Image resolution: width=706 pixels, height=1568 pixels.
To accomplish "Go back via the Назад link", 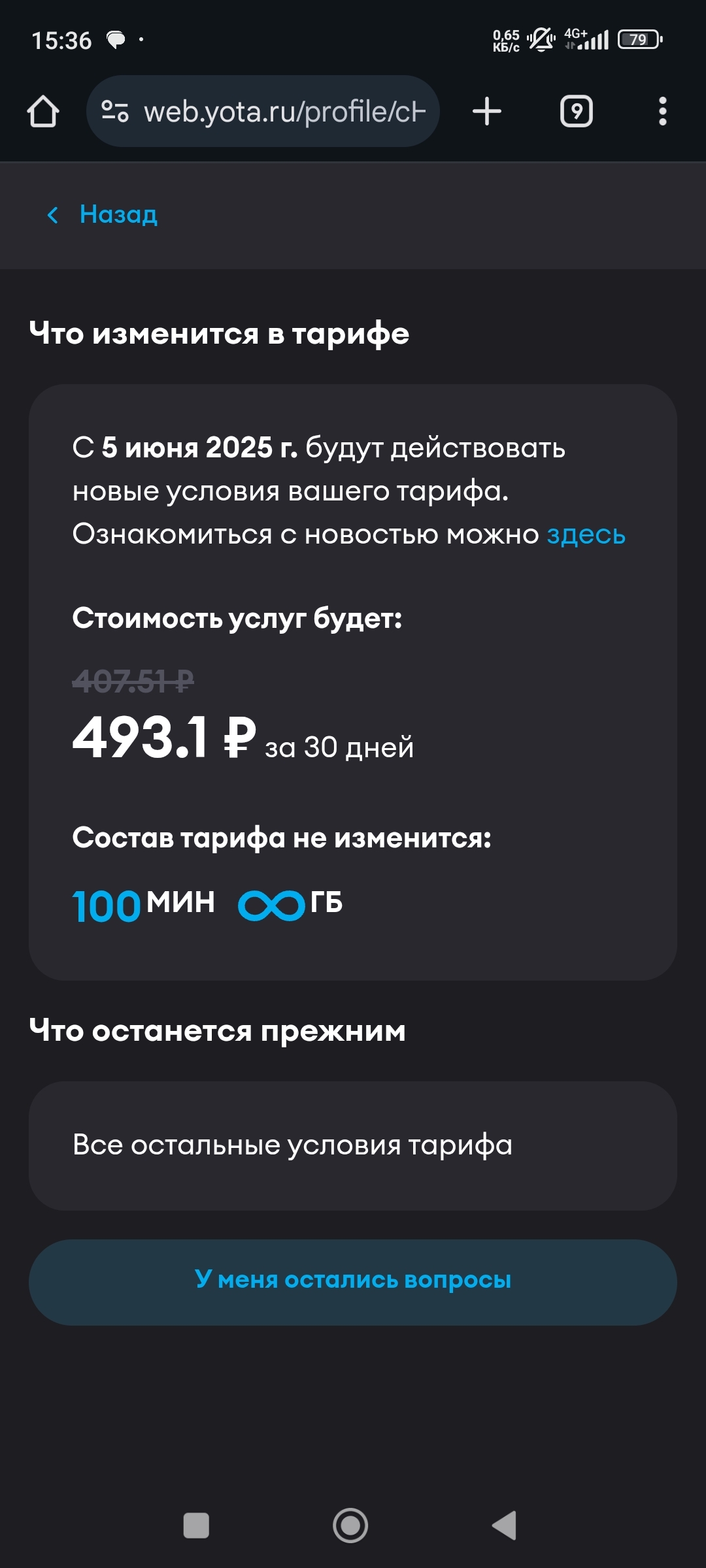I will [x=103, y=214].
